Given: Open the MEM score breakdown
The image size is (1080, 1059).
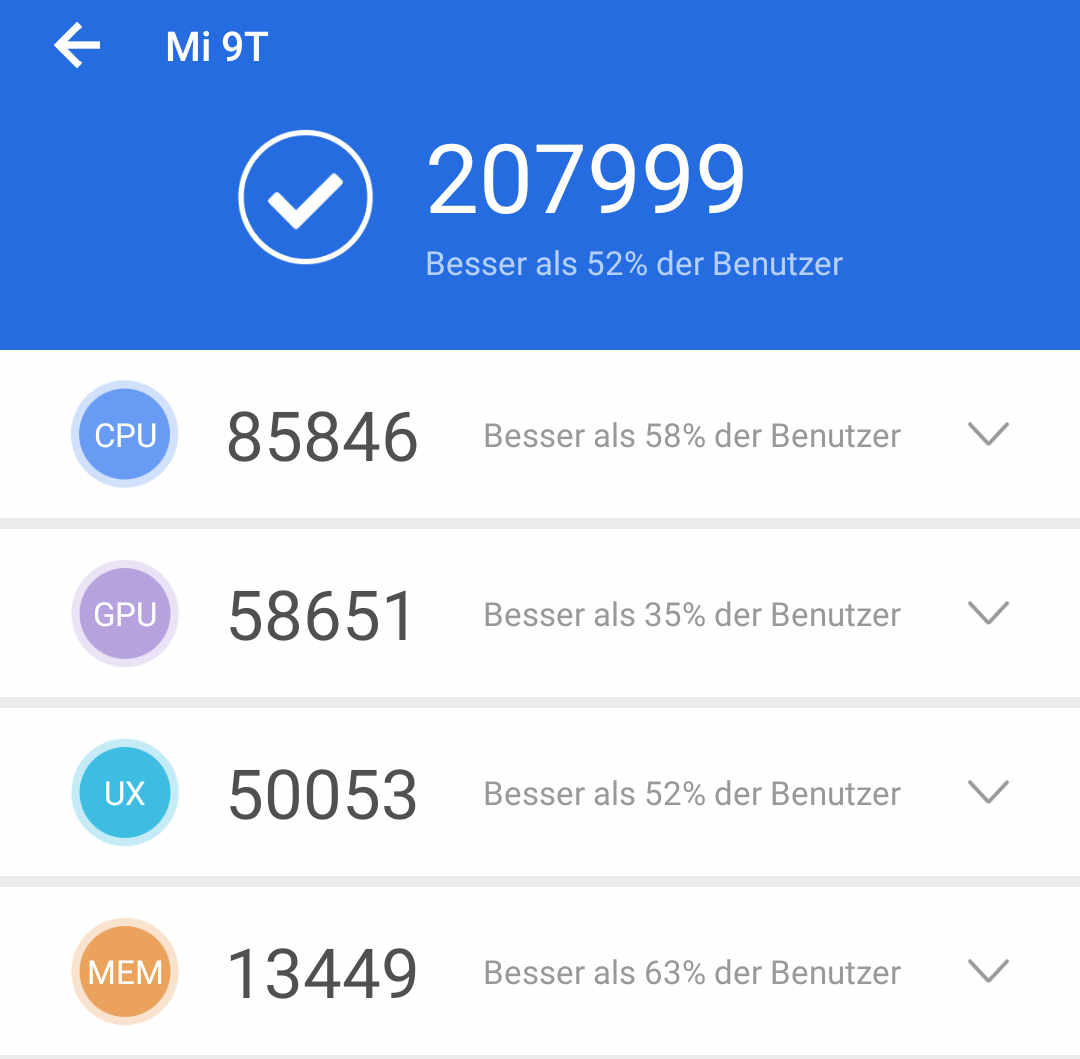Looking at the screenshot, I should [x=987, y=971].
